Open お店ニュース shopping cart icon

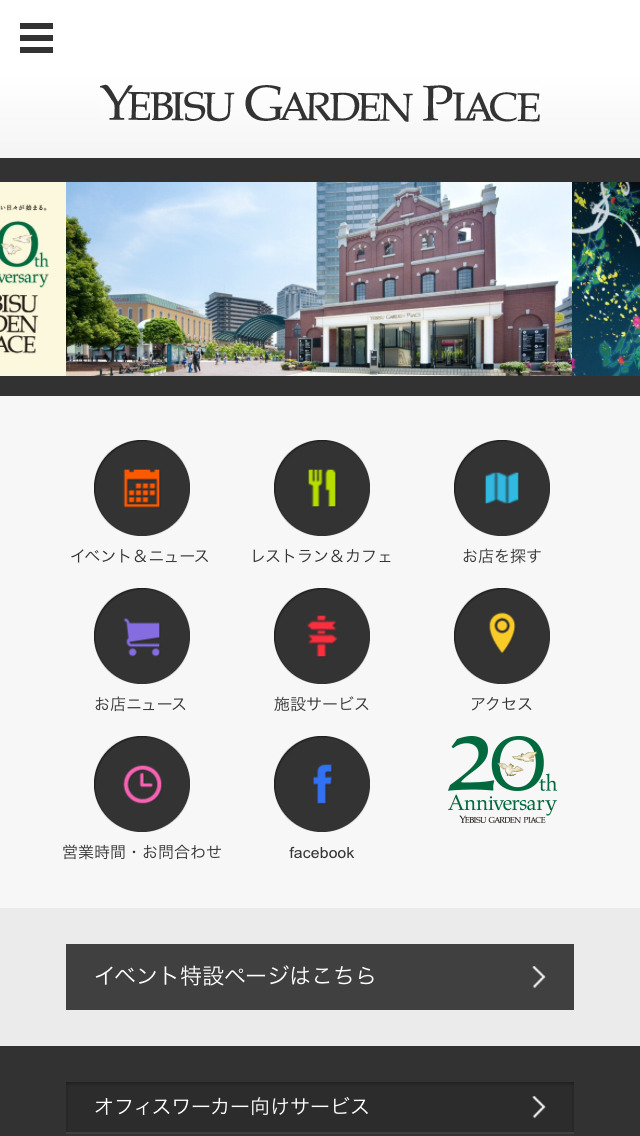[141, 636]
